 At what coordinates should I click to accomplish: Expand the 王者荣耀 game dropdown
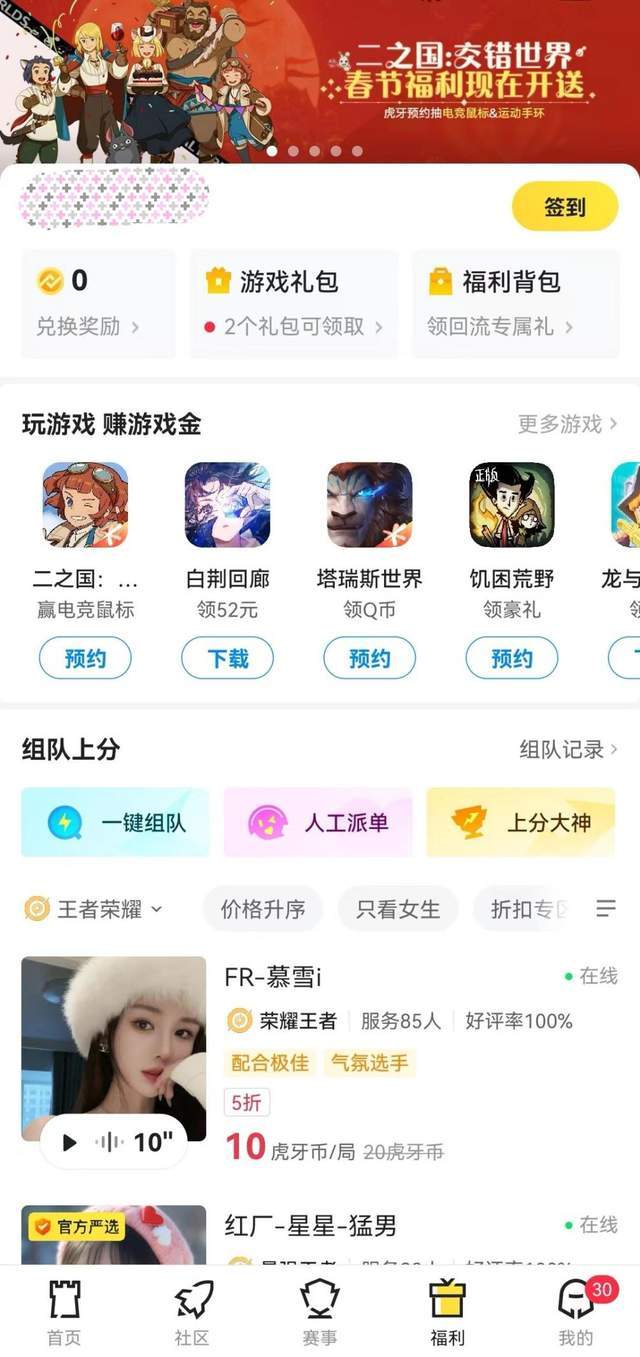click(93, 909)
